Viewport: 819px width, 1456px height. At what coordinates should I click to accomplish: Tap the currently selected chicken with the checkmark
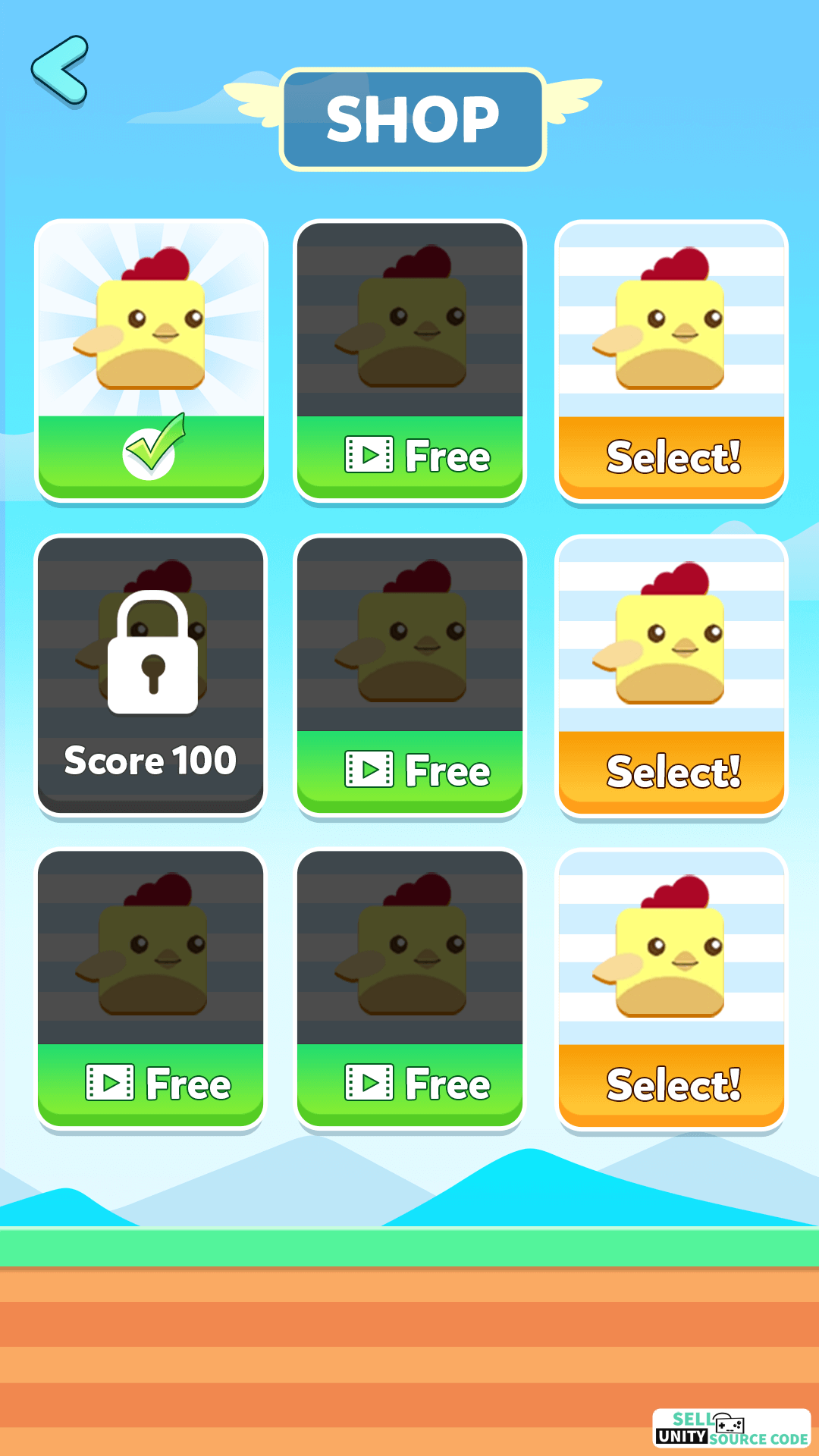point(151,361)
